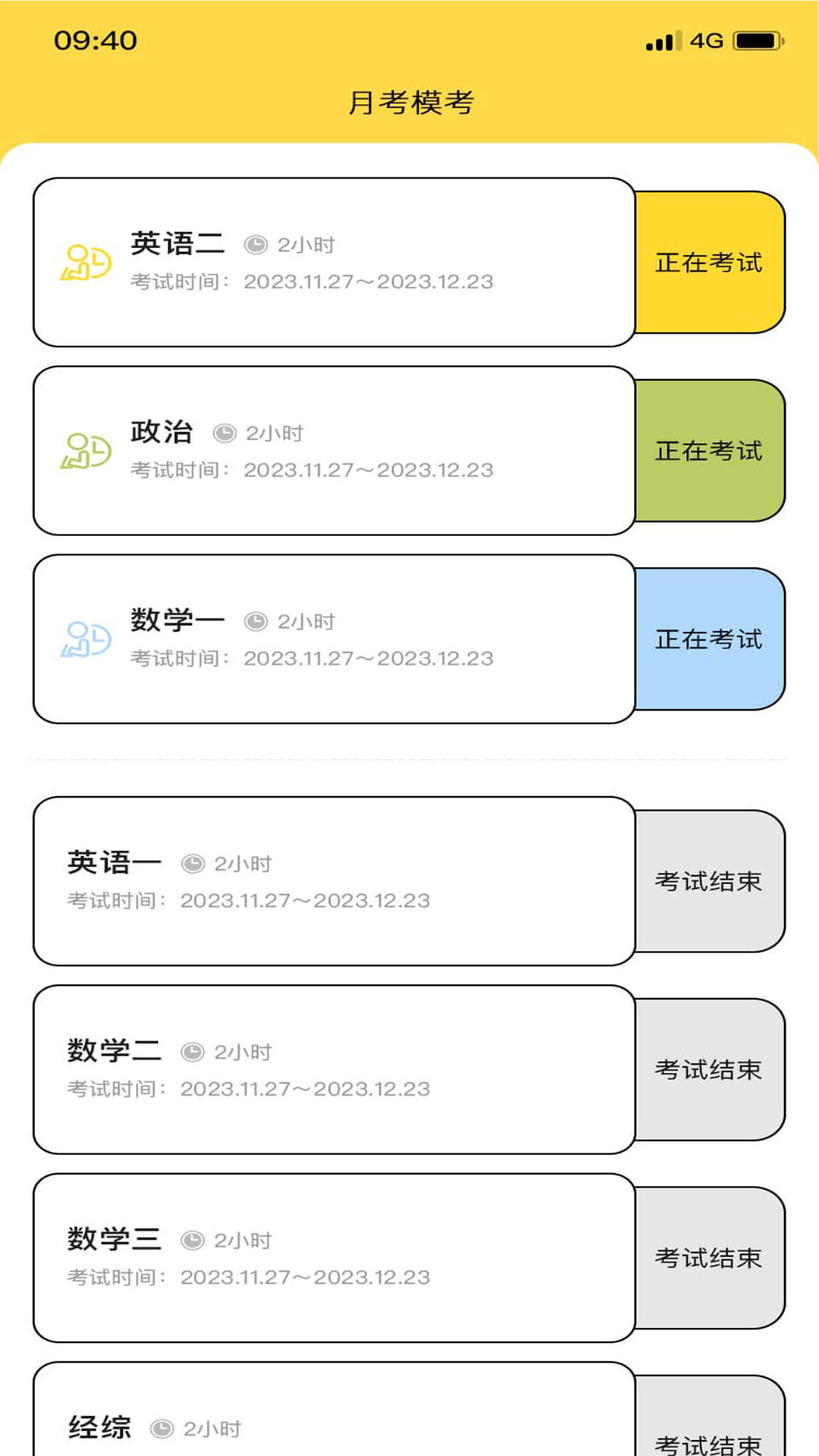Viewport: 819px width, 1456px height.
Task: Start 数学一 with its 正在考试 button
Action: (709, 639)
